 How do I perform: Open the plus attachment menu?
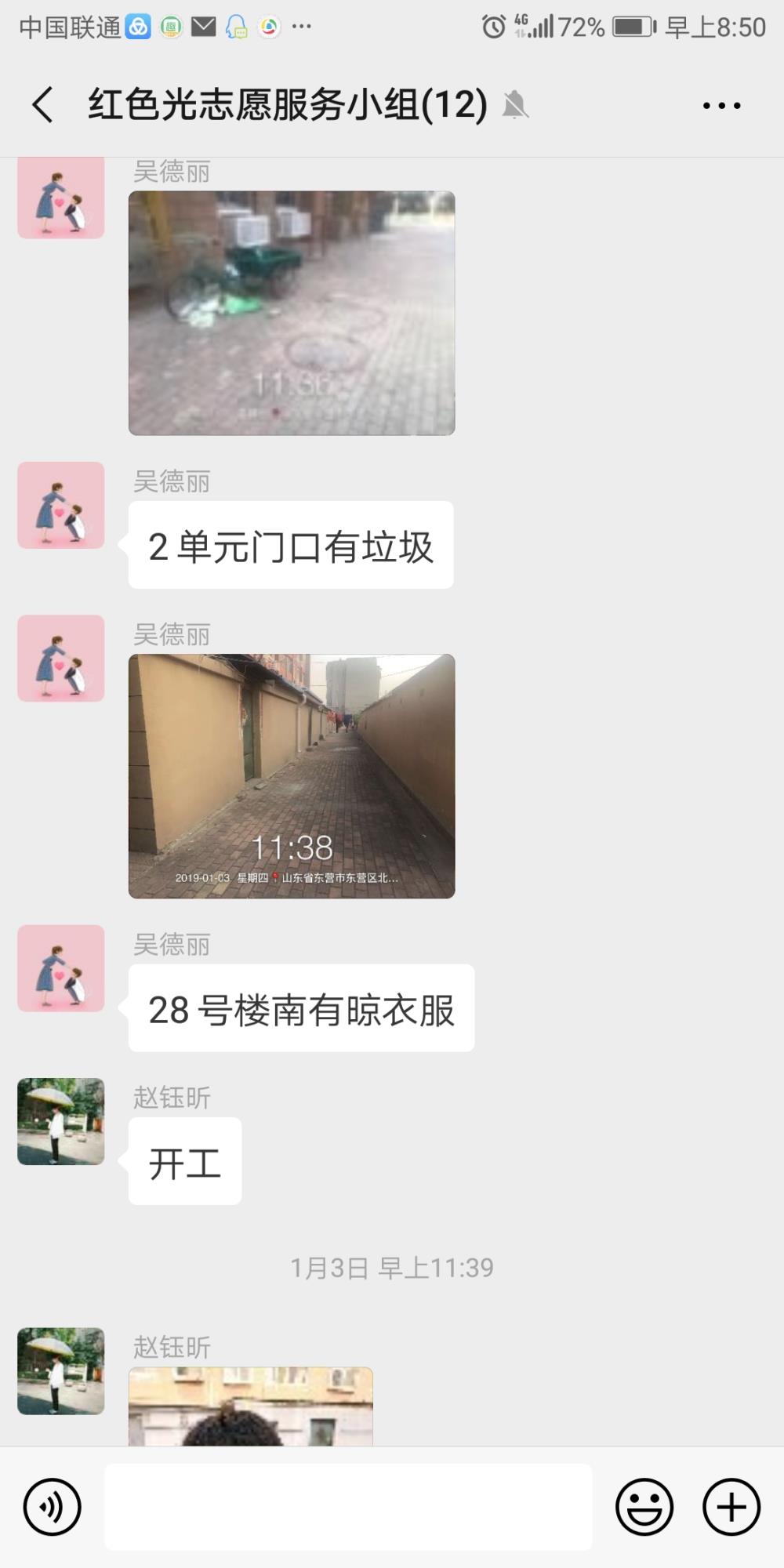pos(731,1507)
